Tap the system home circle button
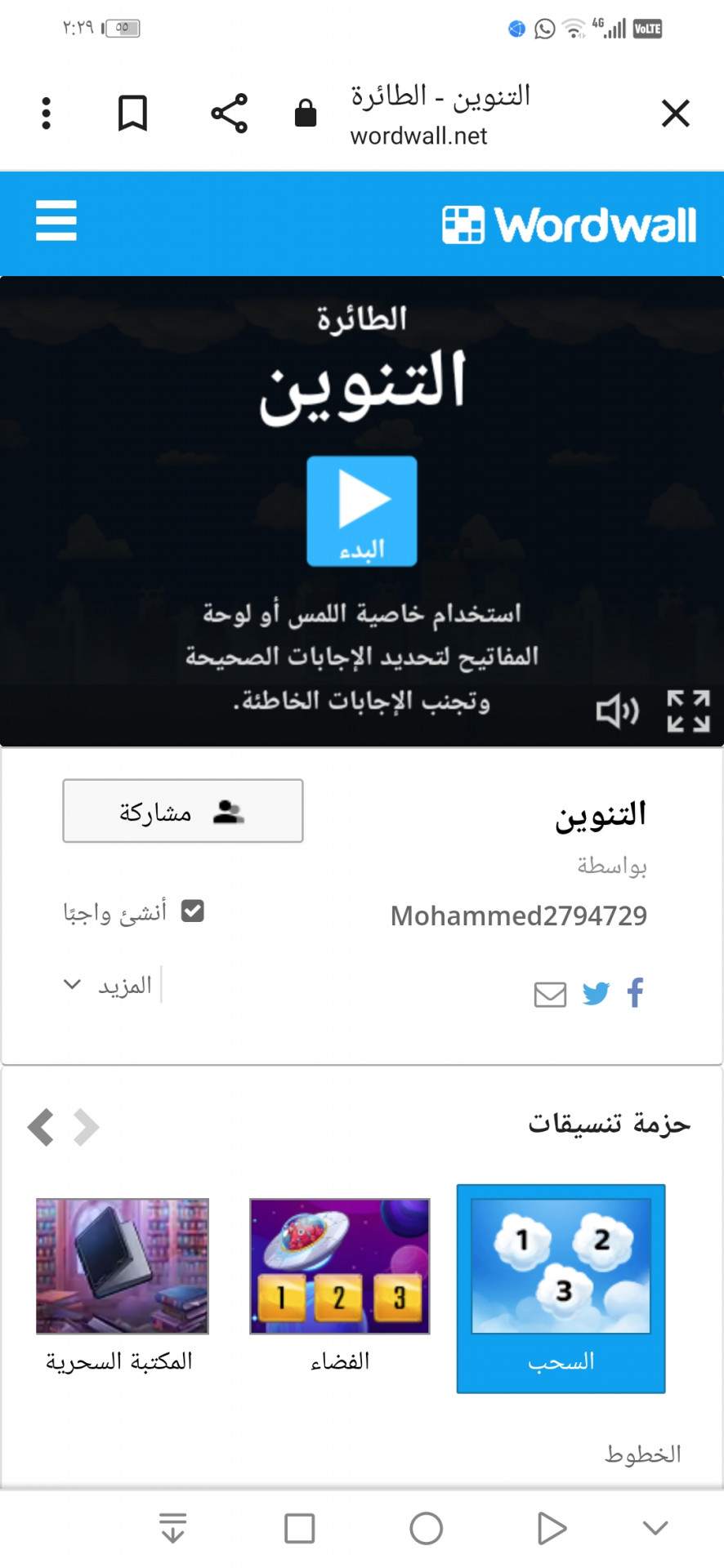724x1568 pixels. click(426, 1528)
